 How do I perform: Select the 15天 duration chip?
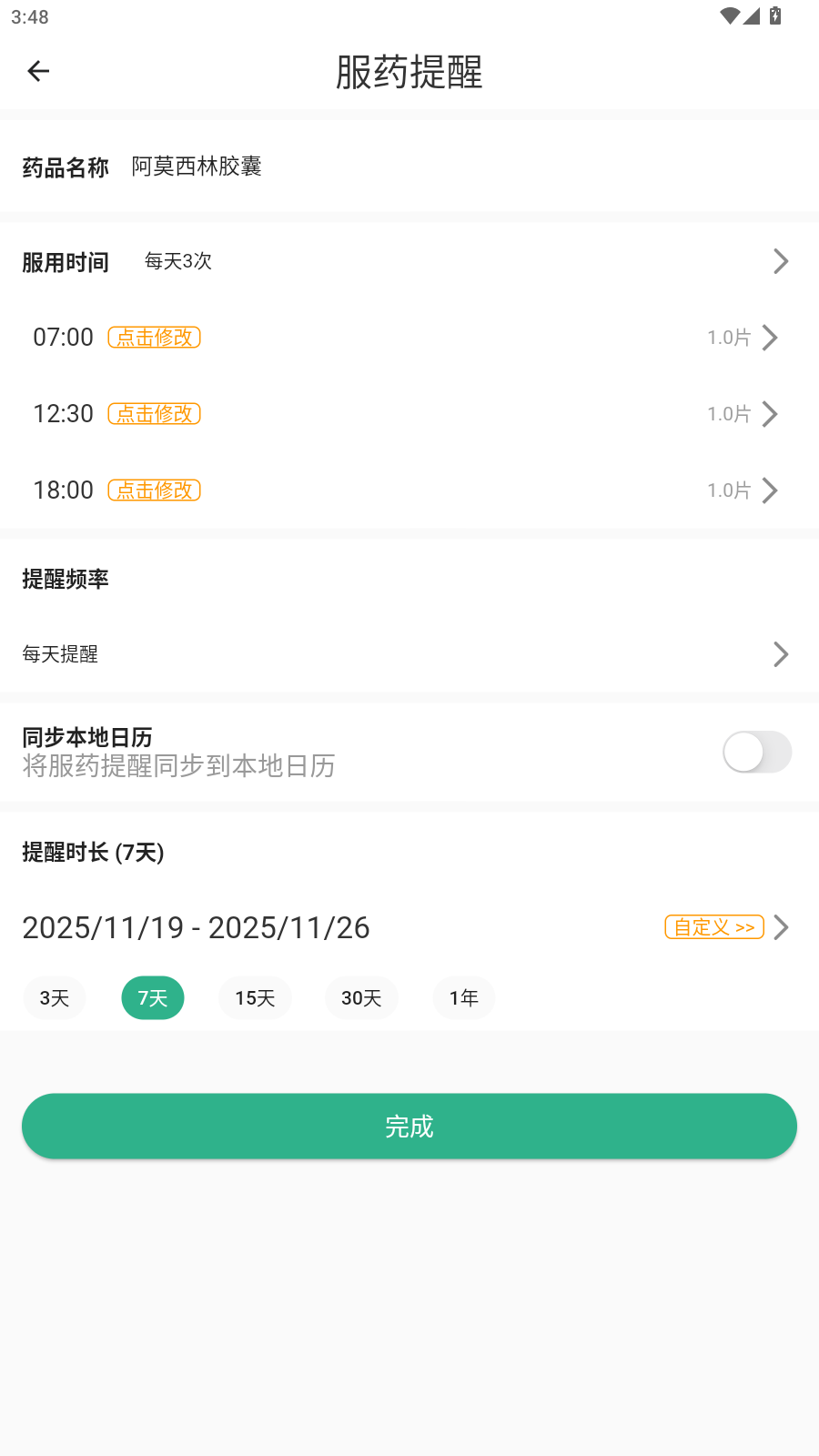pos(255,997)
